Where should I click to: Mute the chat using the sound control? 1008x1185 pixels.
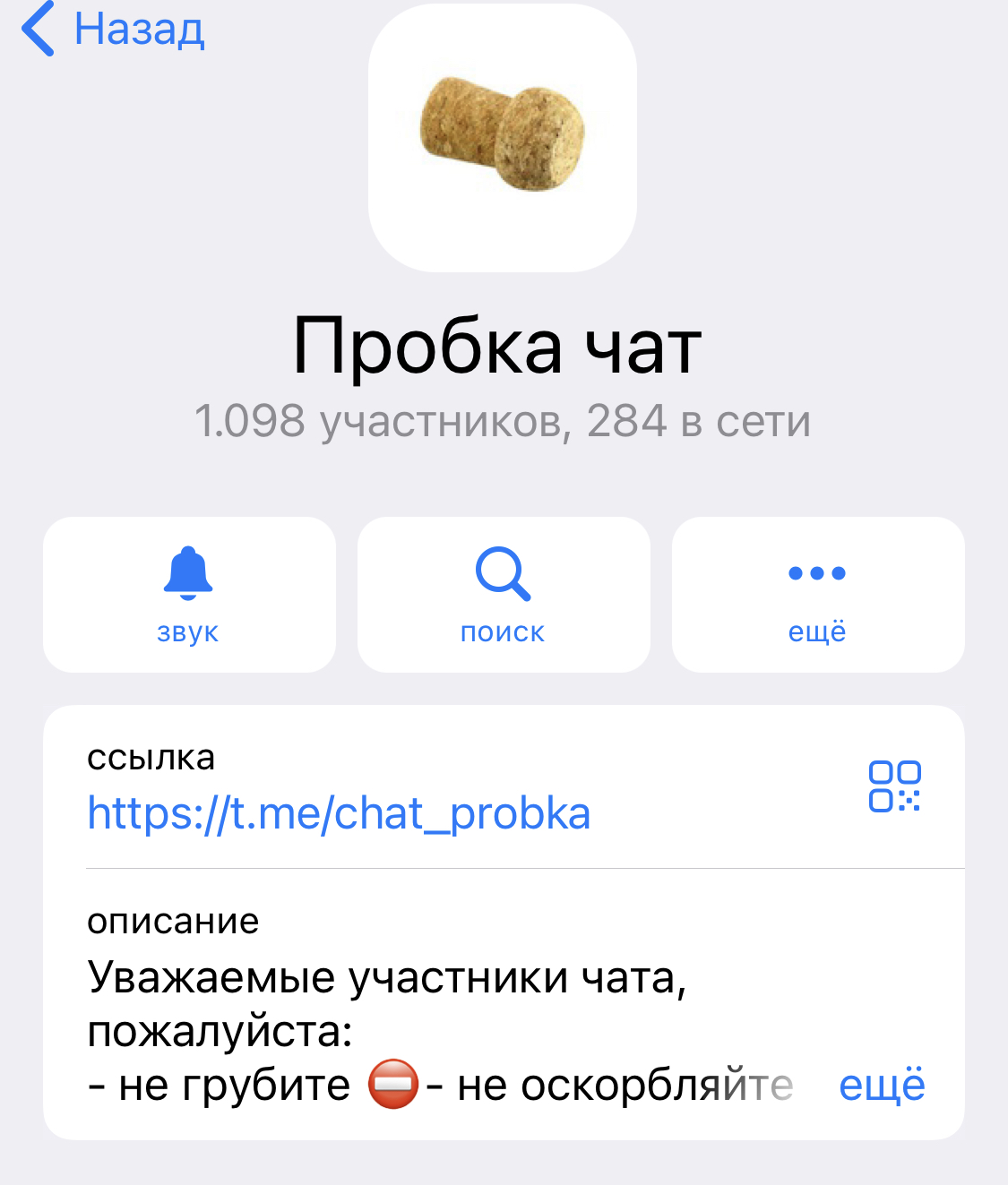click(188, 594)
